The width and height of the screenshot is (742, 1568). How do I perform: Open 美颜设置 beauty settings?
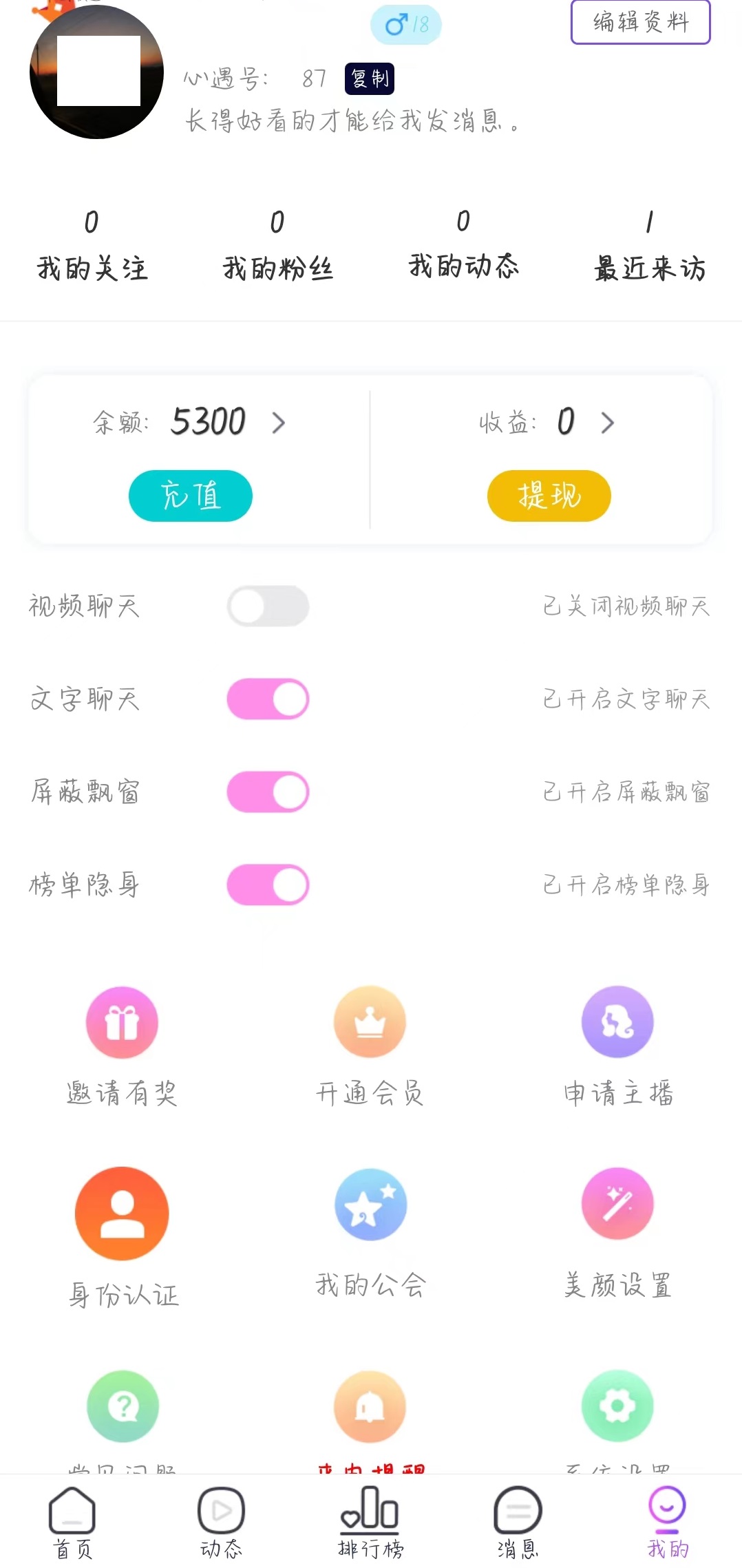[x=617, y=1229]
